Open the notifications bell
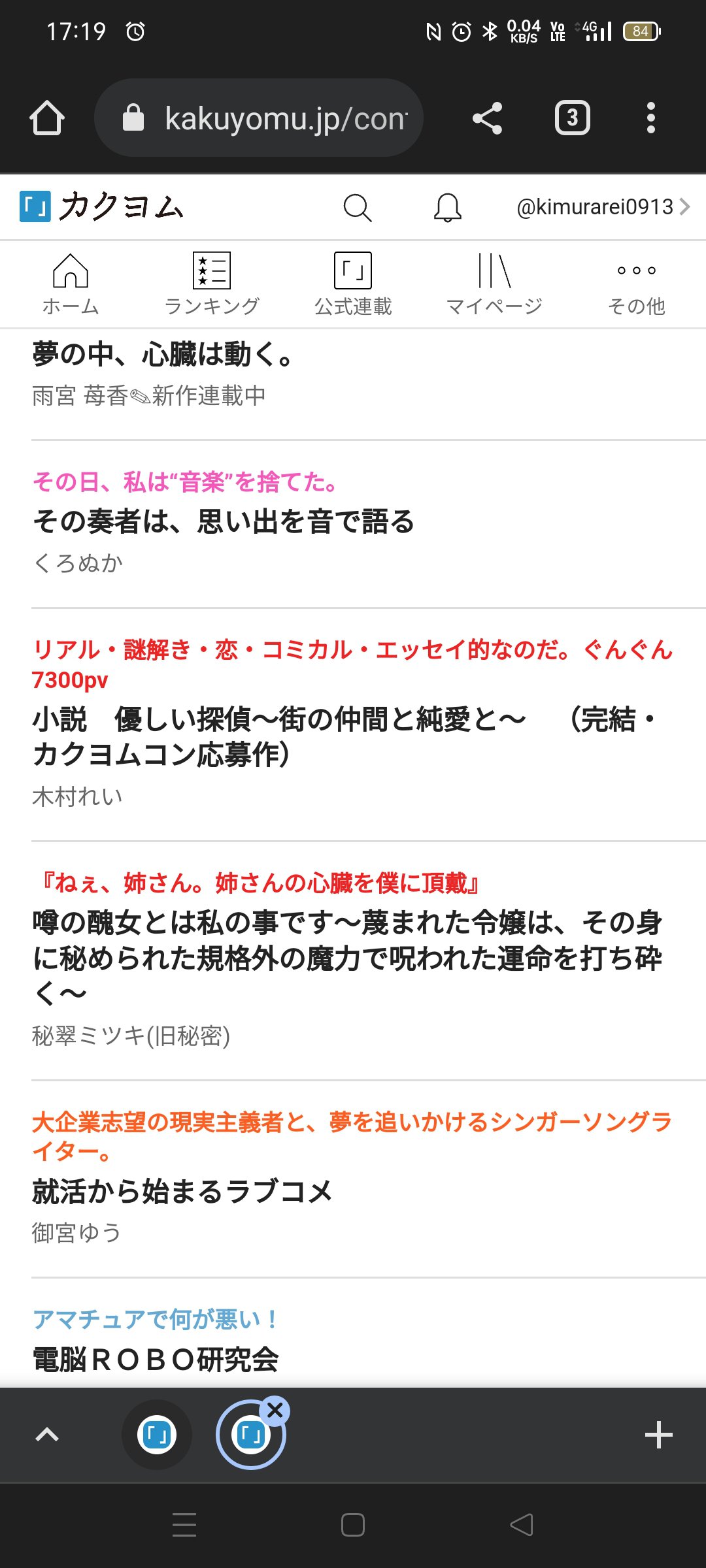Viewport: 706px width, 1568px height. 448,208
